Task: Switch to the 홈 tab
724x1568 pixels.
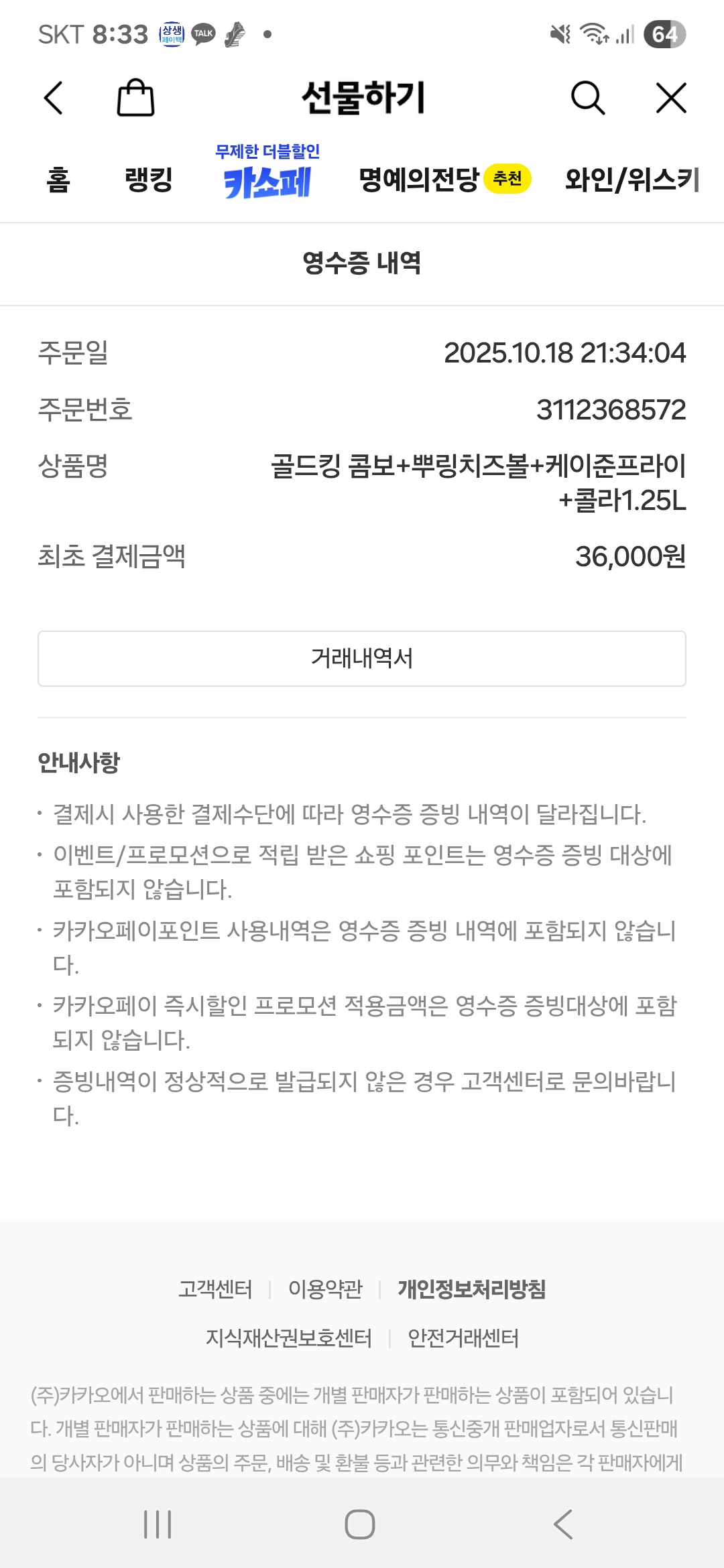Action: click(58, 180)
